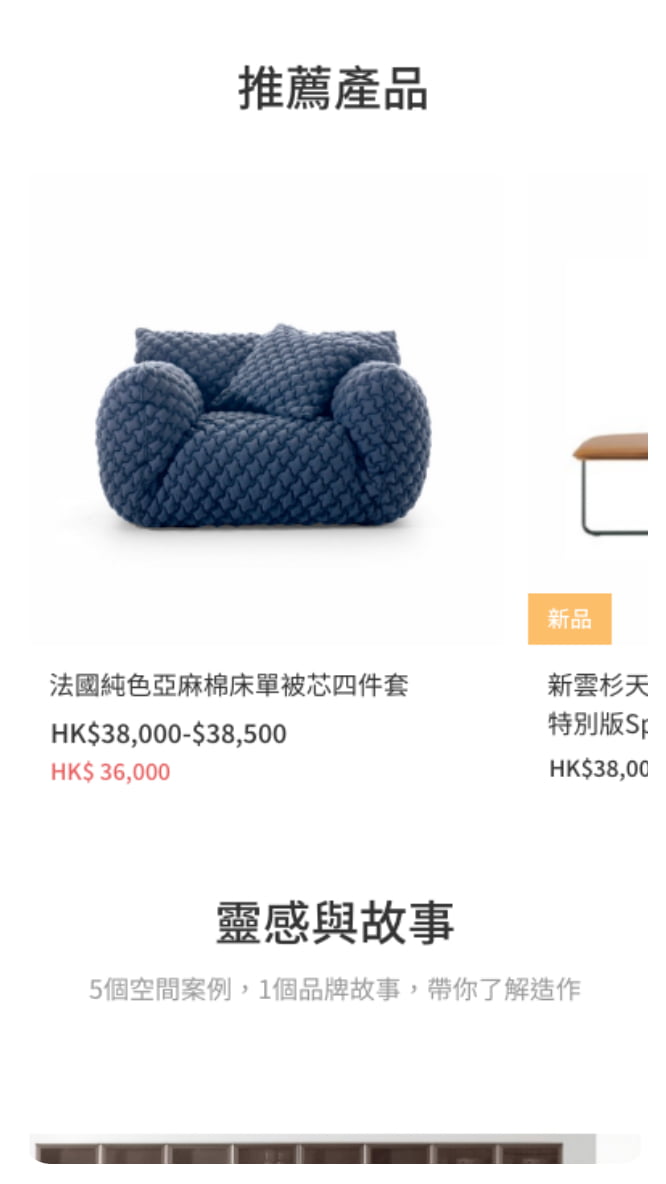Open the space case image under 靈感與故事
Viewport: 666px width, 1184px height.
pos(335,1149)
